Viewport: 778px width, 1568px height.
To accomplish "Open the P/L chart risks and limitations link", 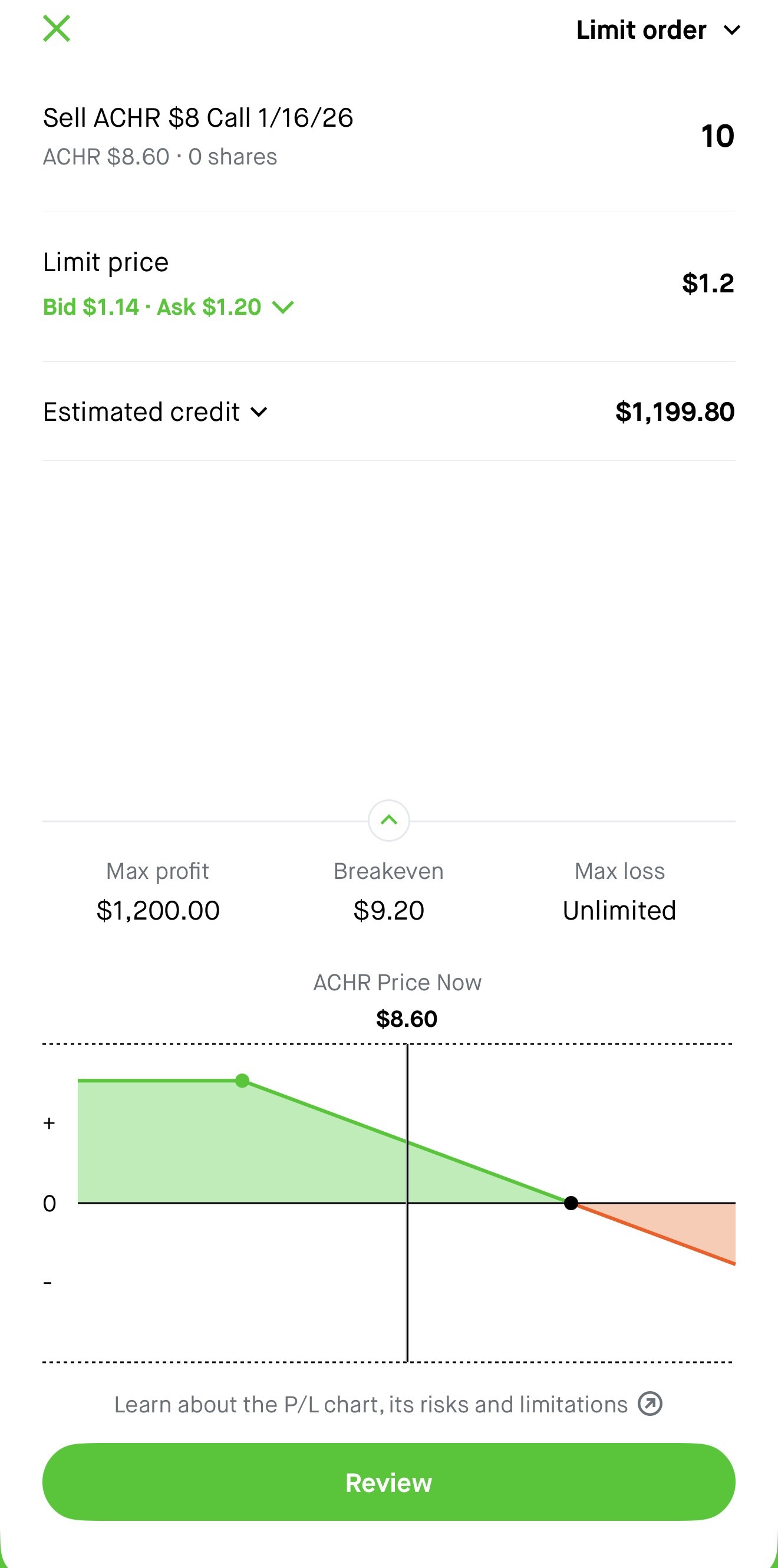I will [x=388, y=1404].
